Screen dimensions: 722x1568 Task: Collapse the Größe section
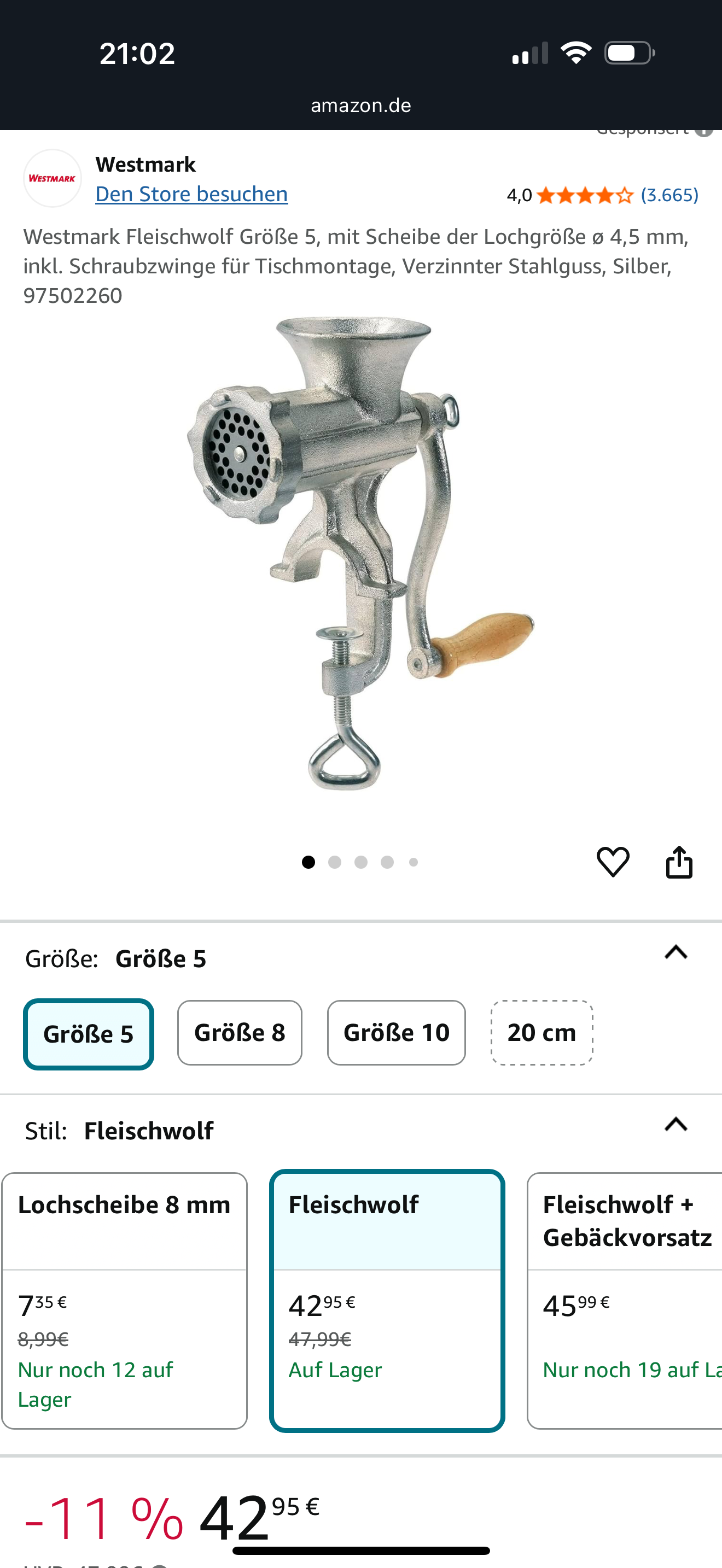coord(676,952)
